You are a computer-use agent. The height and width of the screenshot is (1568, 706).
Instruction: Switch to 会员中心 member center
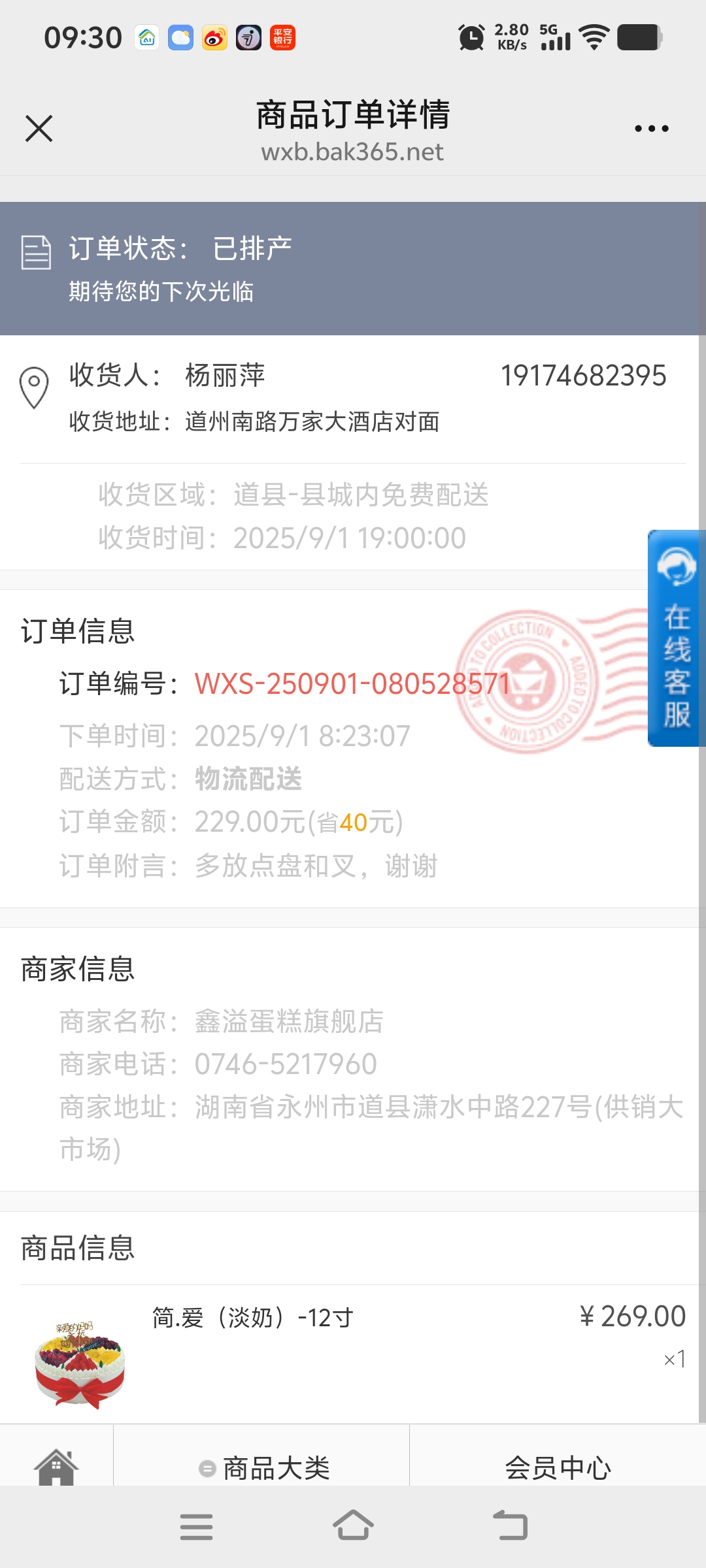[558, 1468]
